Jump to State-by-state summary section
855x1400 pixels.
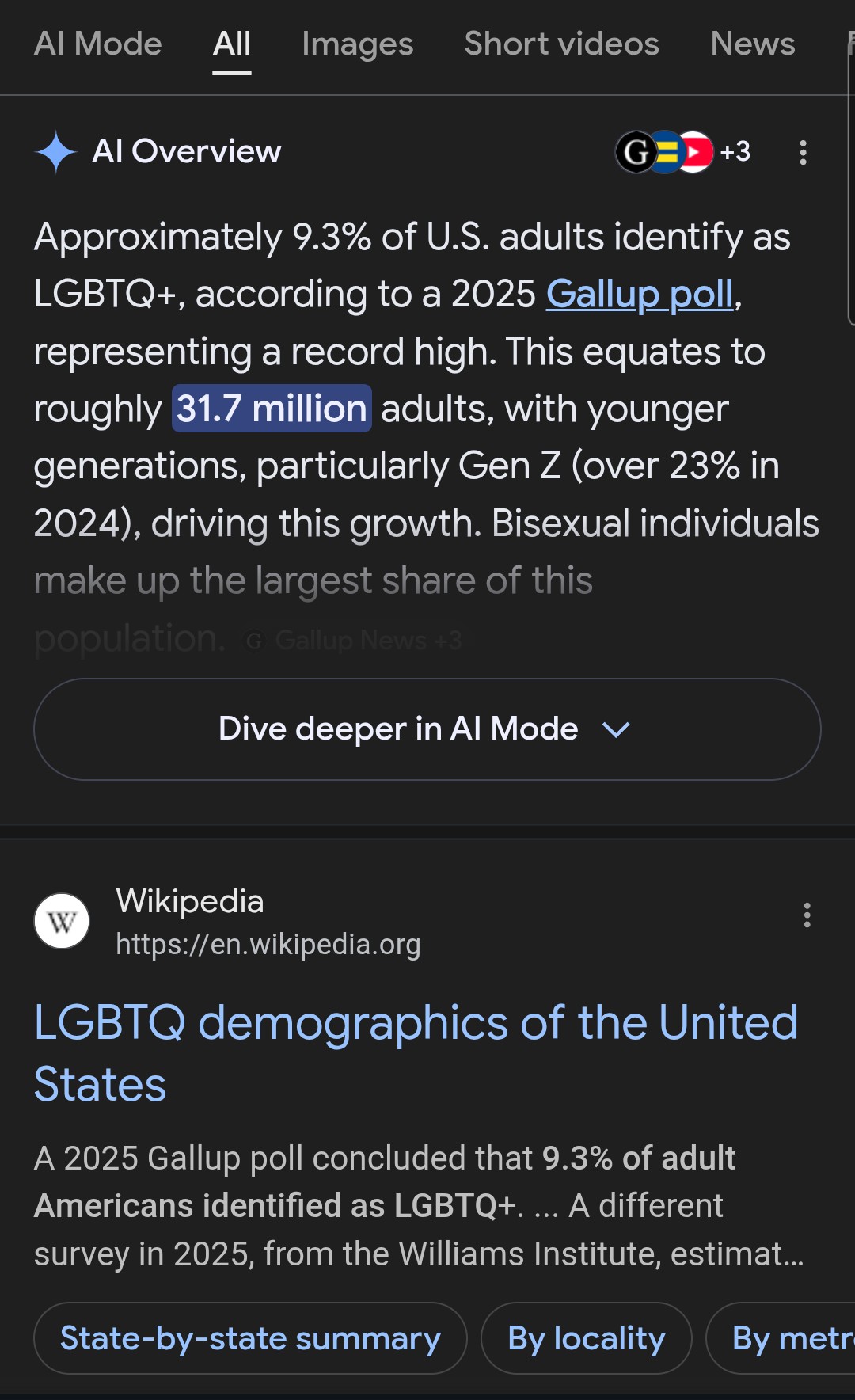tap(250, 1338)
